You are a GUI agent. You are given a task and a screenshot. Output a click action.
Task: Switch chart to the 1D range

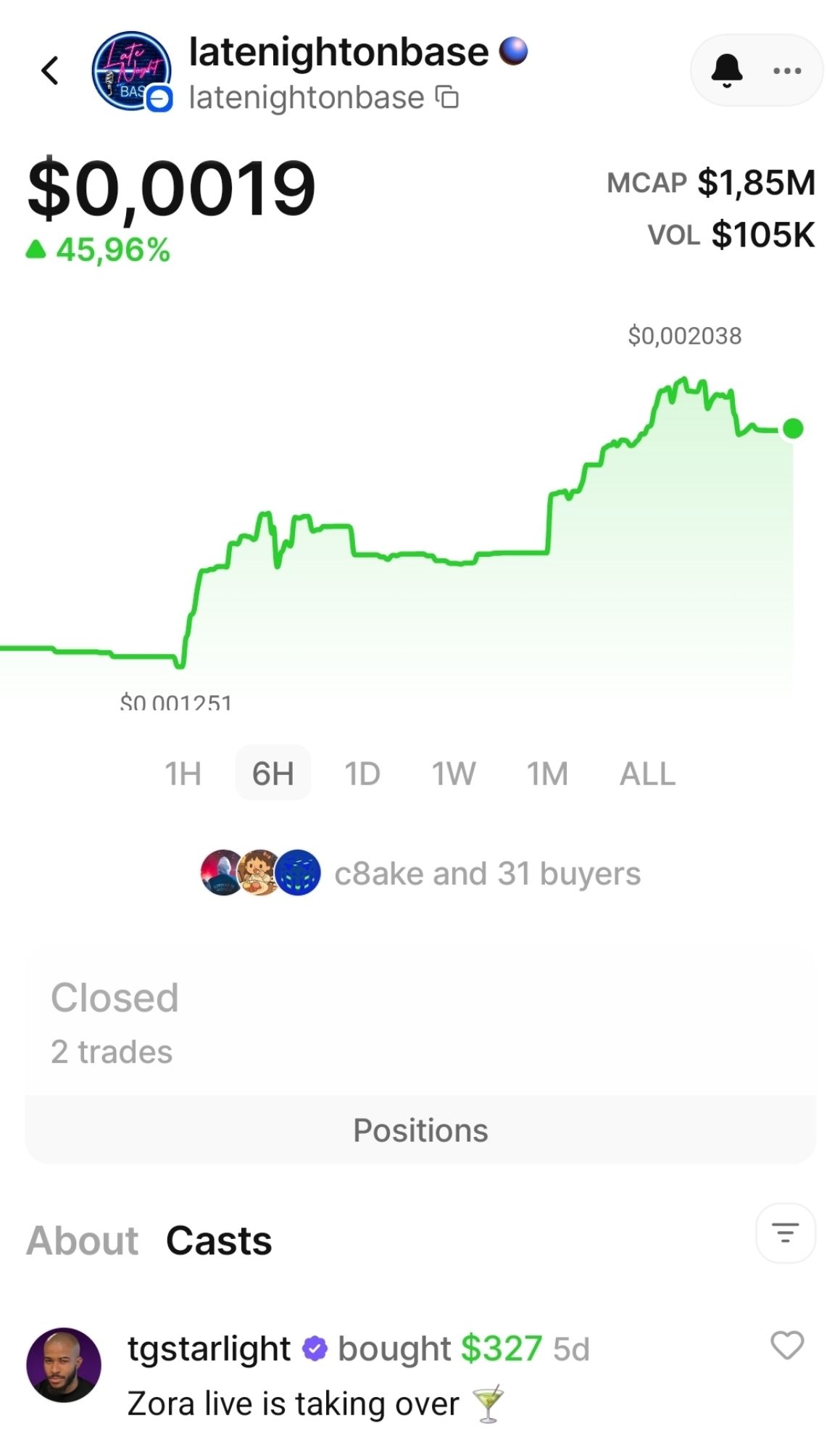362,774
